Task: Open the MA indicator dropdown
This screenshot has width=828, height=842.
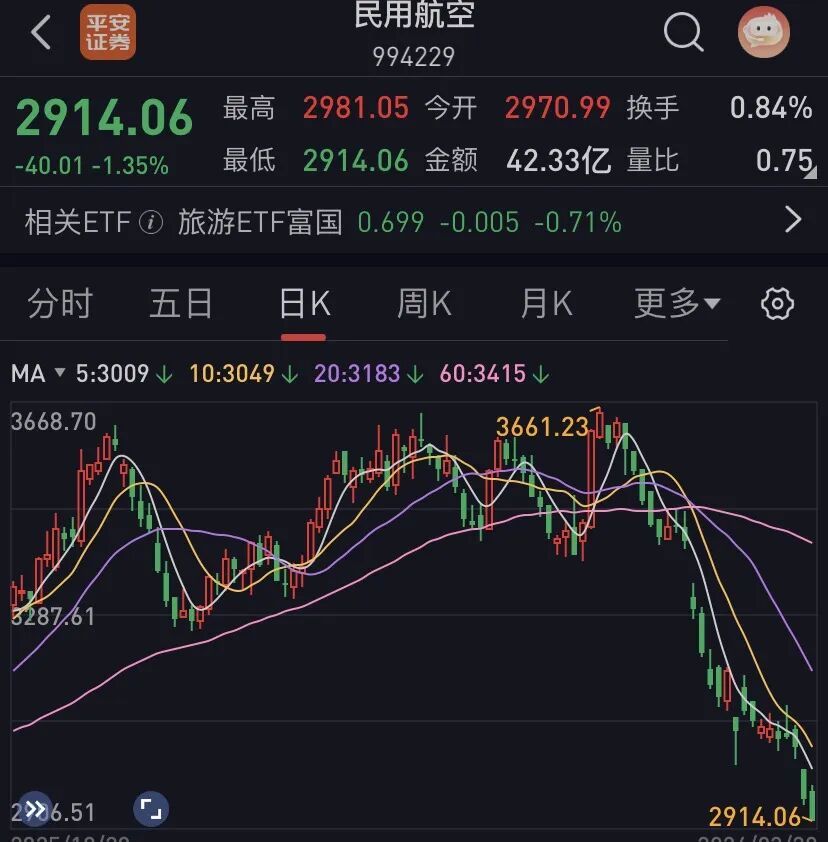Action: pos(38,374)
